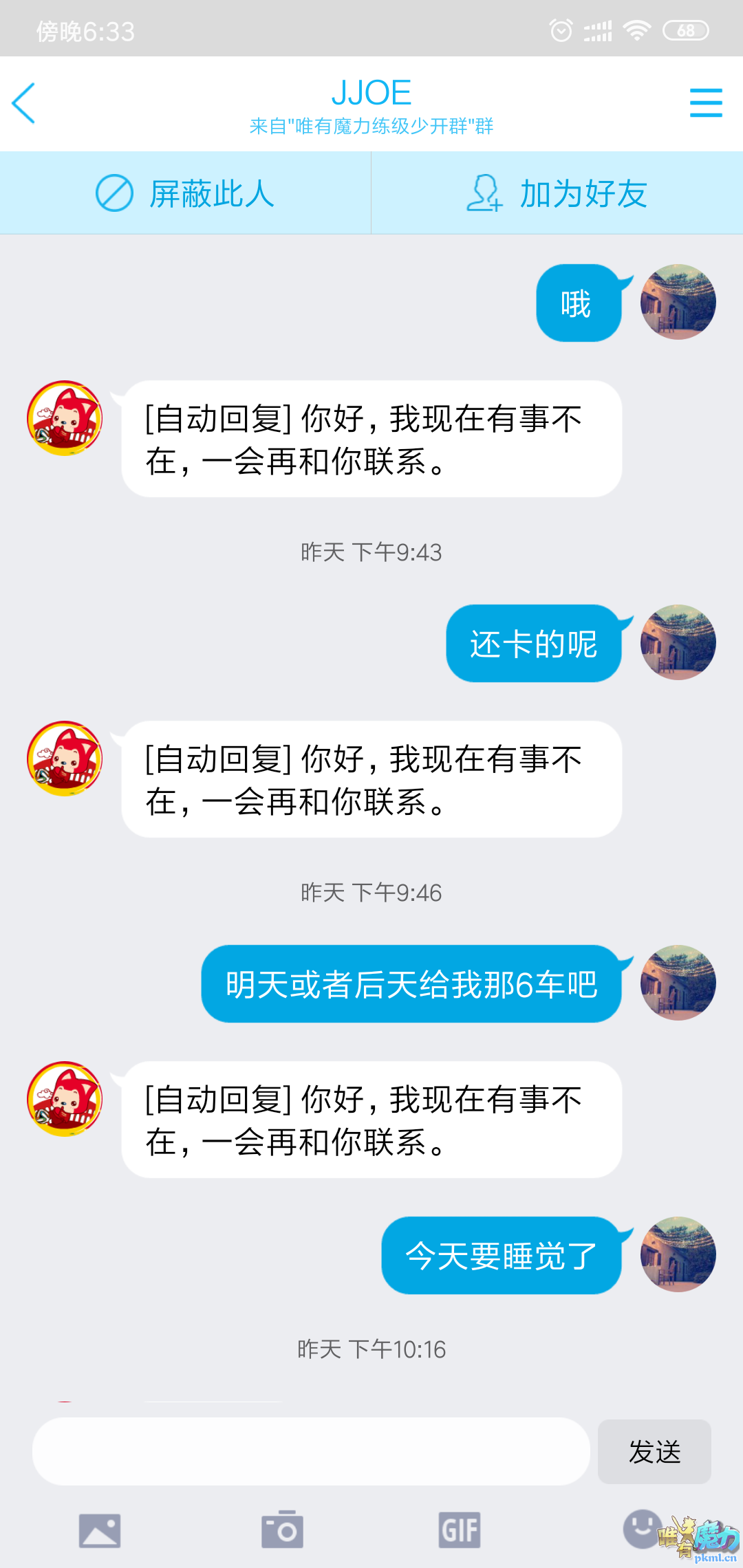Viewport: 743px width, 1568px height.
Task: Send the message with 发送
Action: (x=654, y=1452)
